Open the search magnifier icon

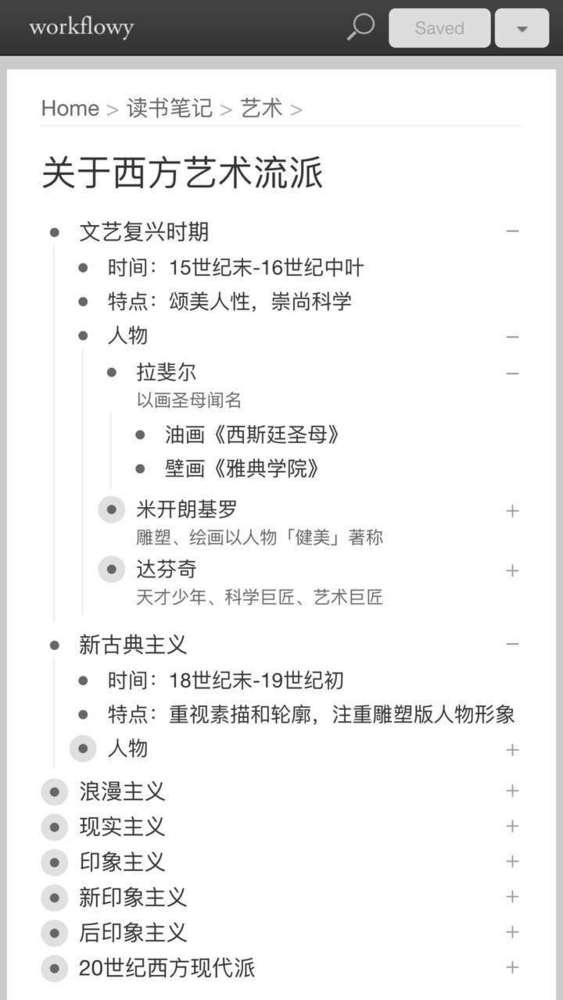pyautogui.click(x=361, y=27)
